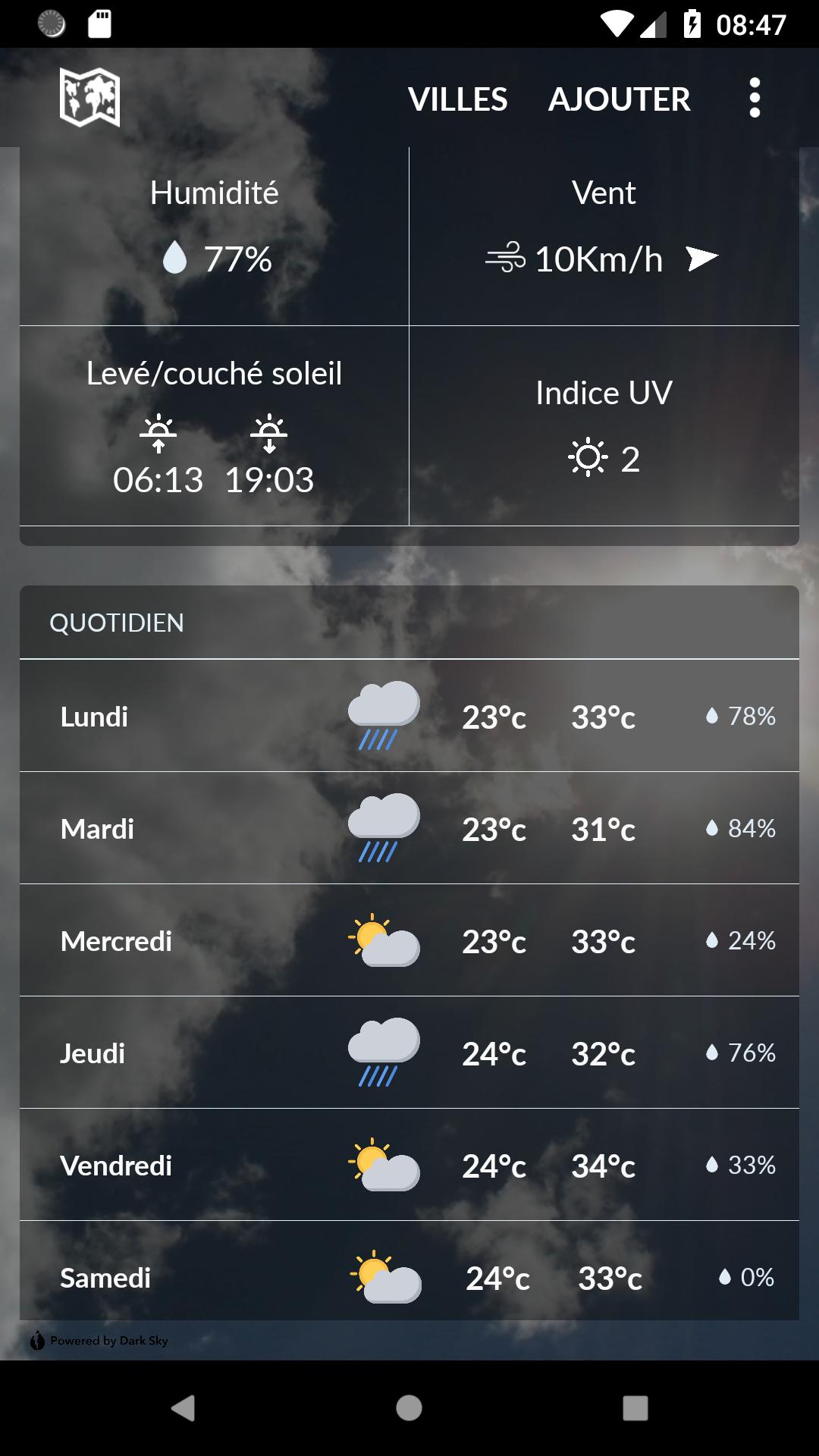This screenshot has width=819, height=1456.
Task: Click the world map app logo
Action: pyautogui.click(x=90, y=98)
